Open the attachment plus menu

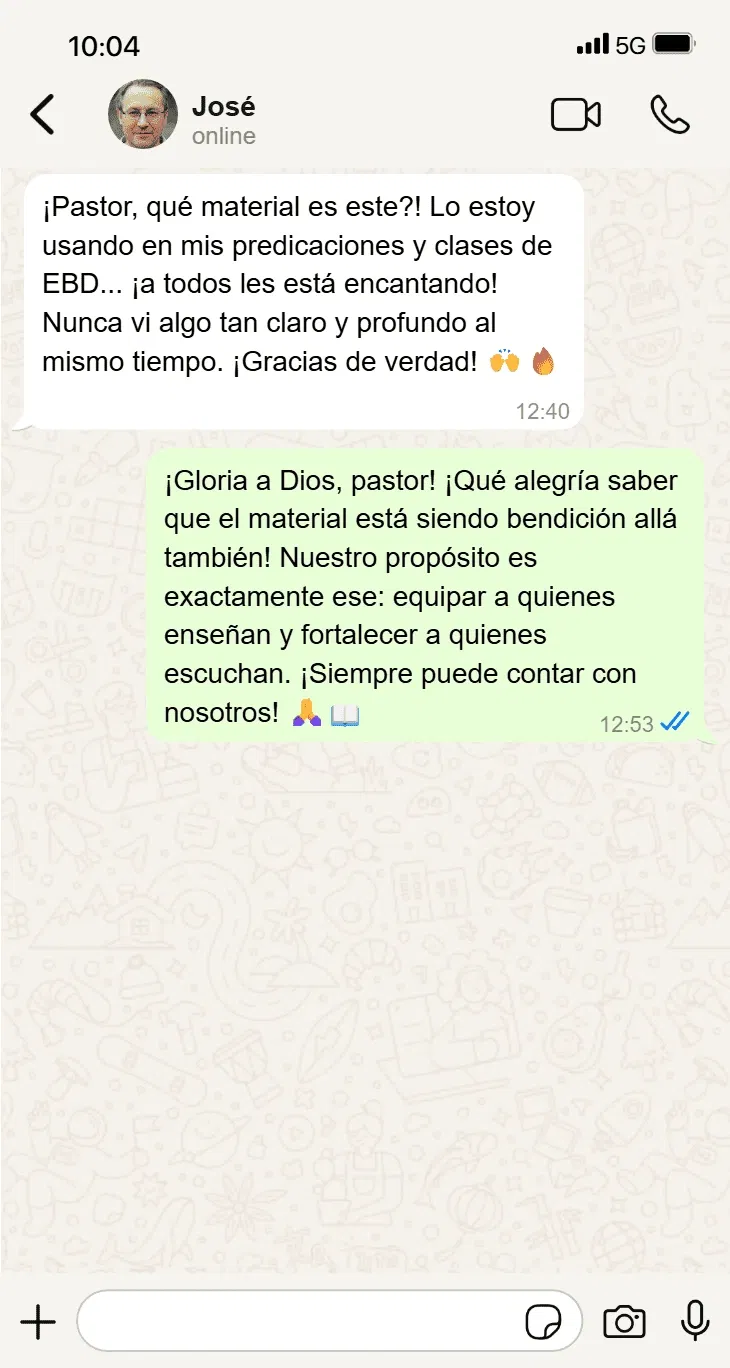point(38,1322)
